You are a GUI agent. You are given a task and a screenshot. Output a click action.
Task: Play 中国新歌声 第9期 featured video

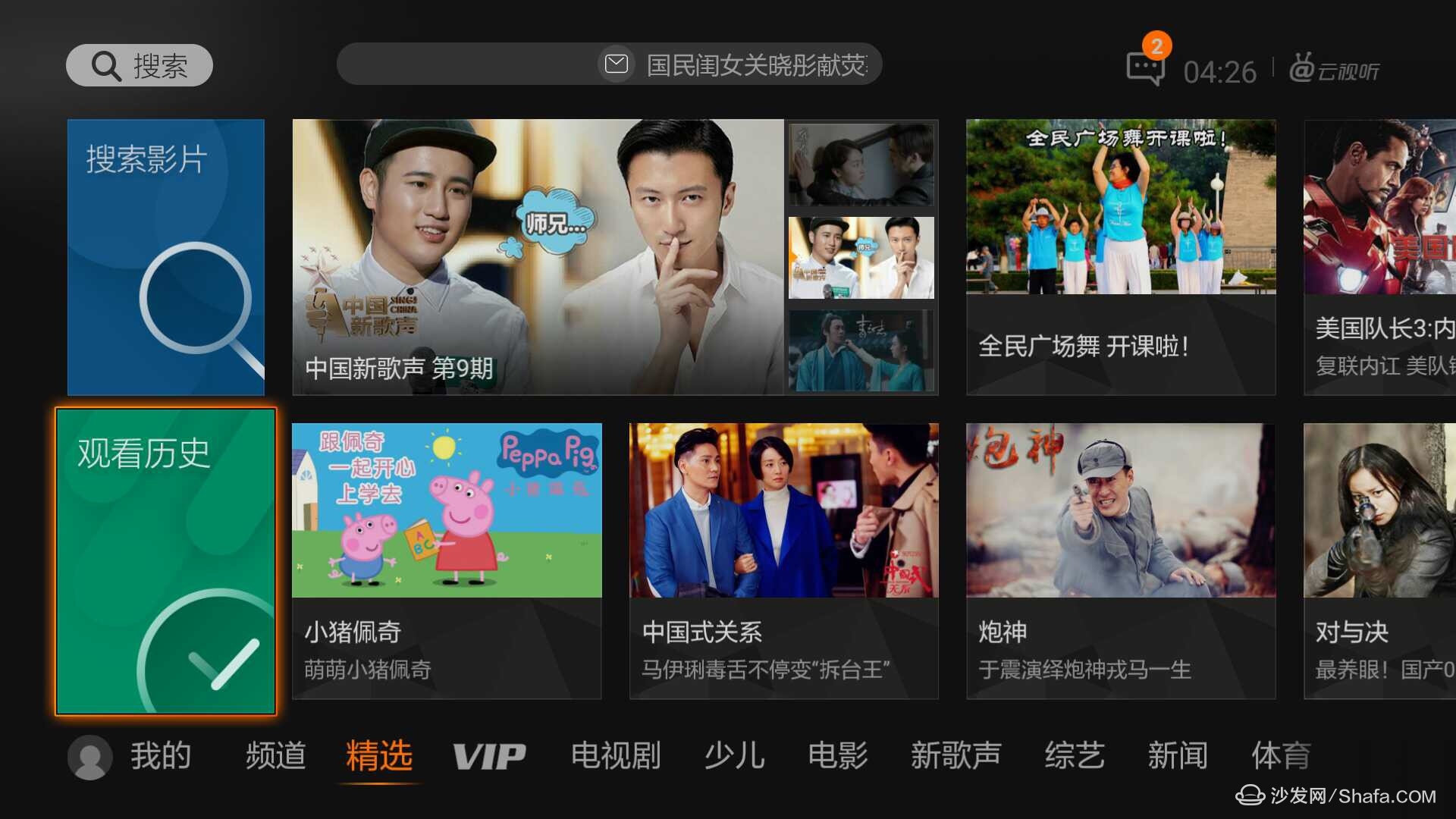(x=538, y=257)
